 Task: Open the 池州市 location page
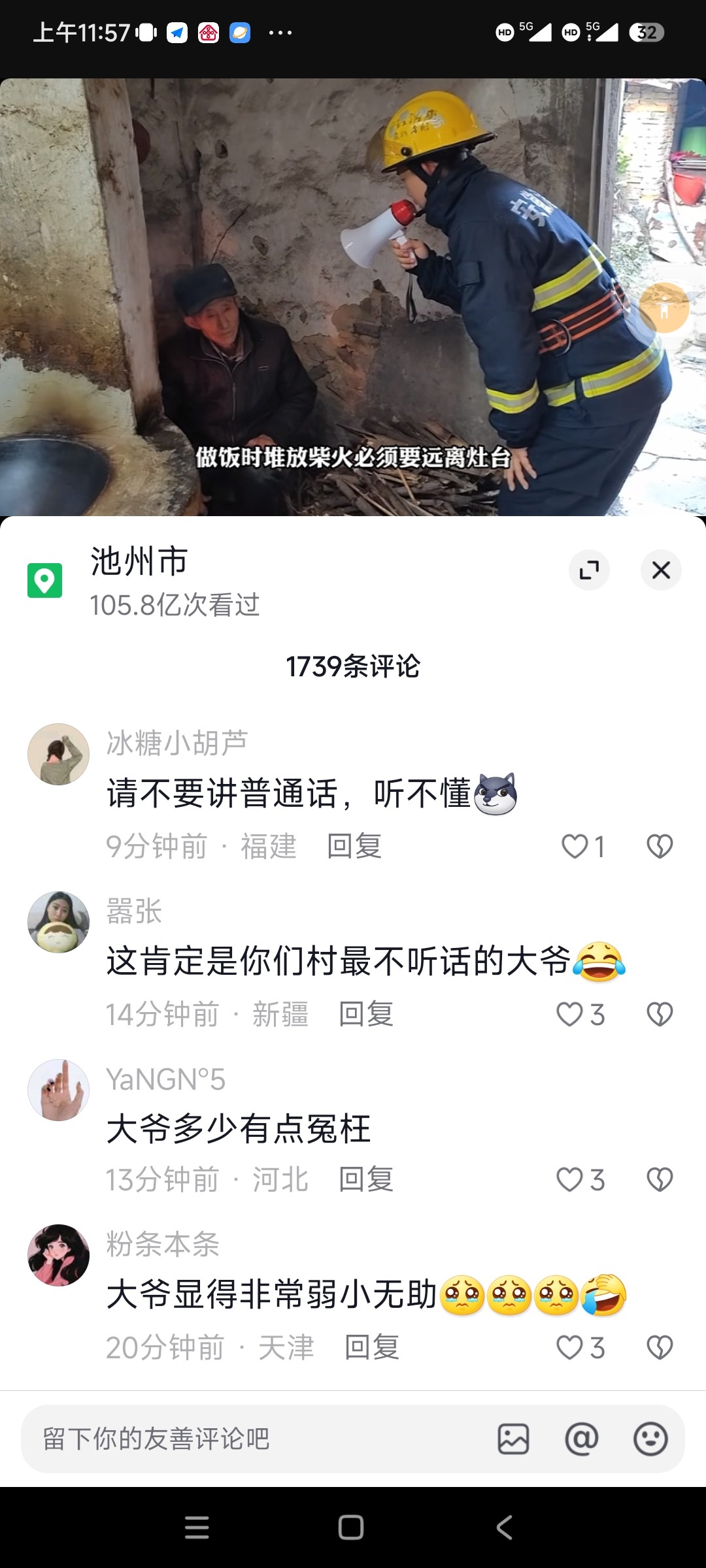tap(139, 562)
